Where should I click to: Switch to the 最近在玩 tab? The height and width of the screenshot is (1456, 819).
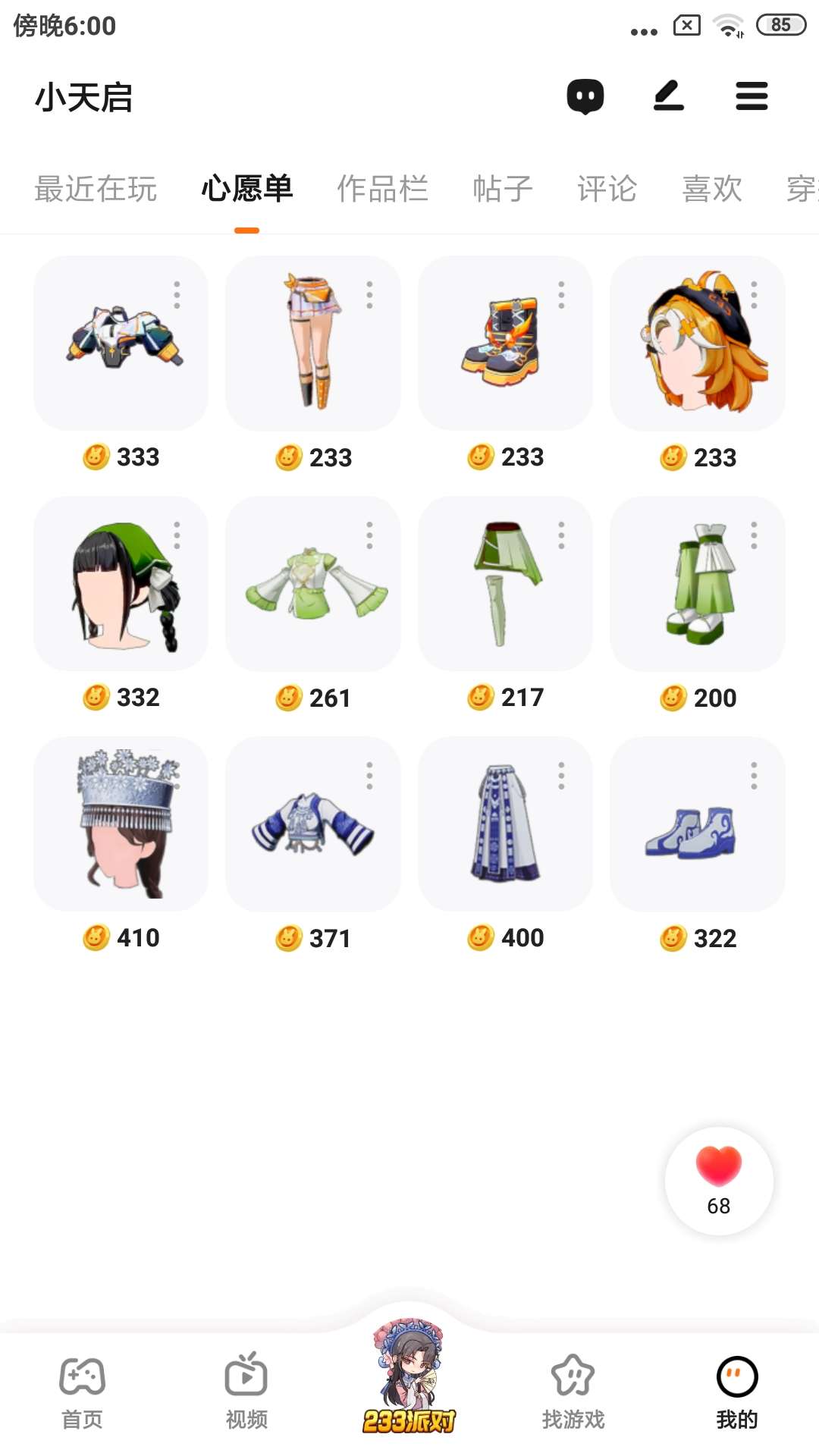(x=96, y=189)
